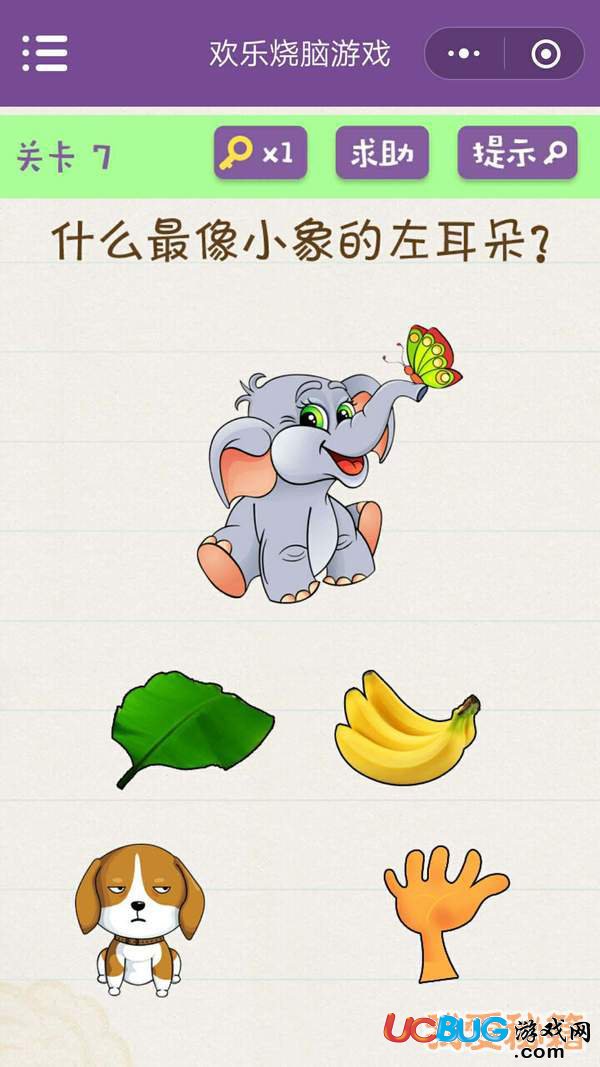Image resolution: width=600 pixels, height=1067 pixels.
Task: Select the green leaf answer
Action: point(193,729)
